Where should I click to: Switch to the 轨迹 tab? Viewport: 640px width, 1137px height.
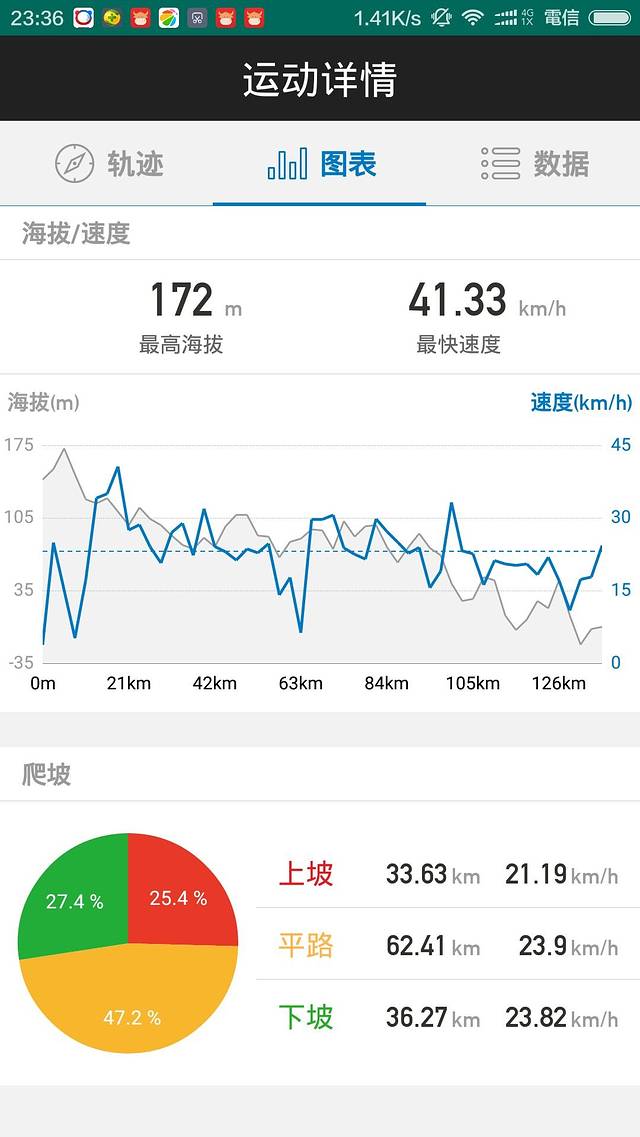[x=108, y=163]
